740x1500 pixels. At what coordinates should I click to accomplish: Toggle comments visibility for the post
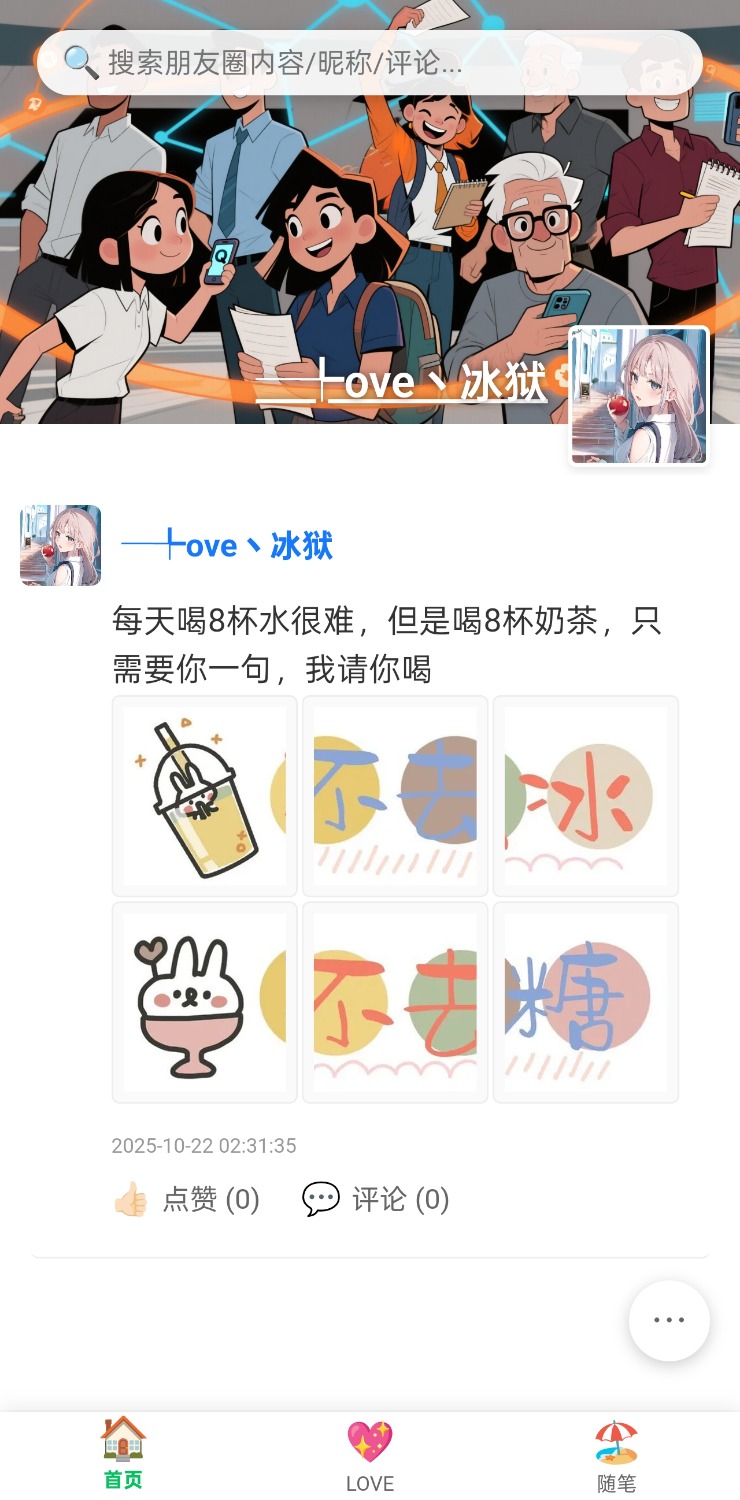click(375, 1197)
